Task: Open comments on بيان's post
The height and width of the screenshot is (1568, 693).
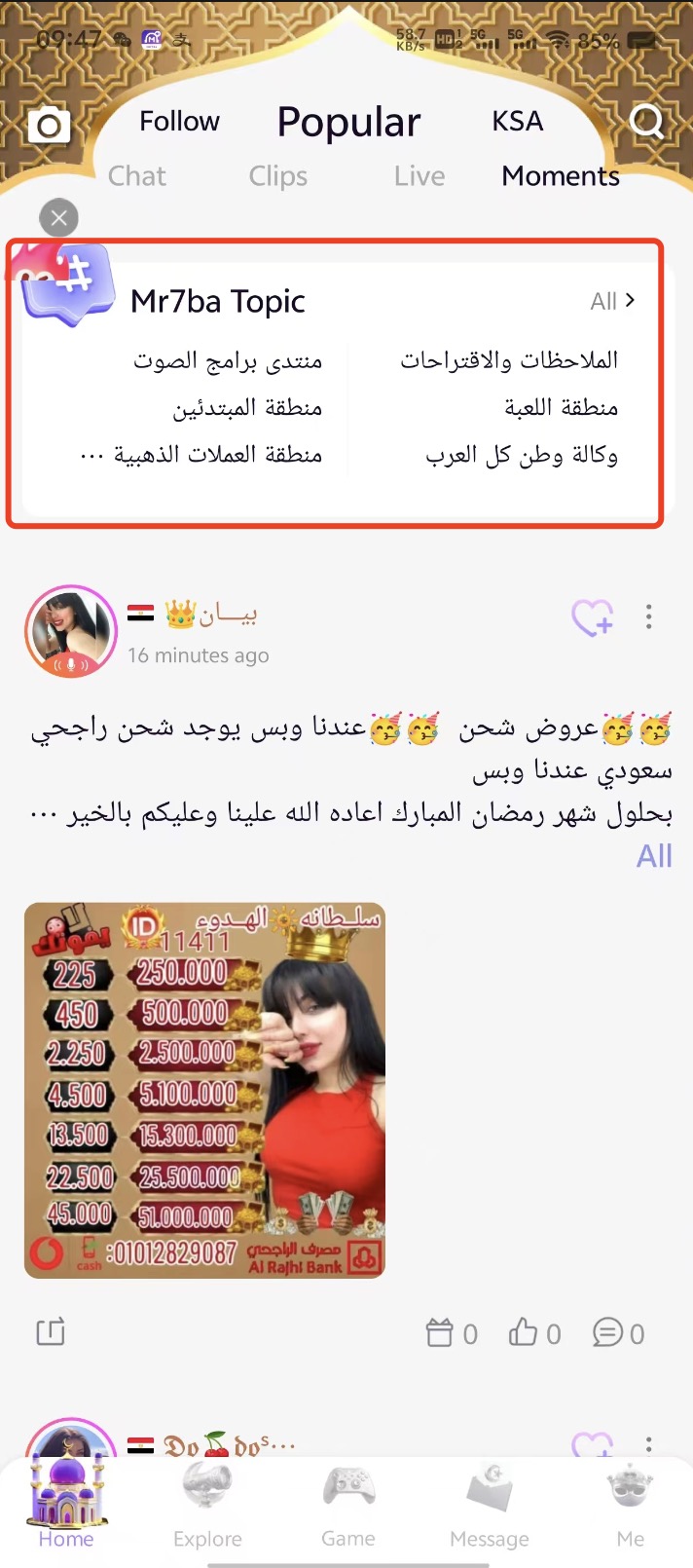Action: click(x=619, y=1332)
